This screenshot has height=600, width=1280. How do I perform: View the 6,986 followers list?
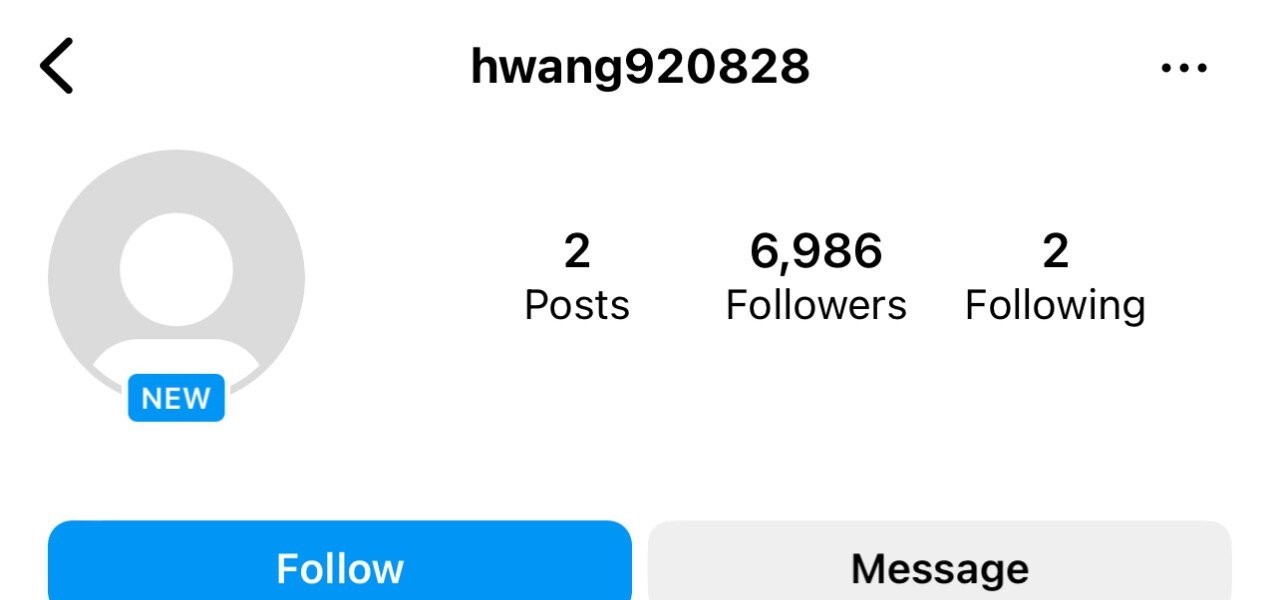(x=816, y=277)
